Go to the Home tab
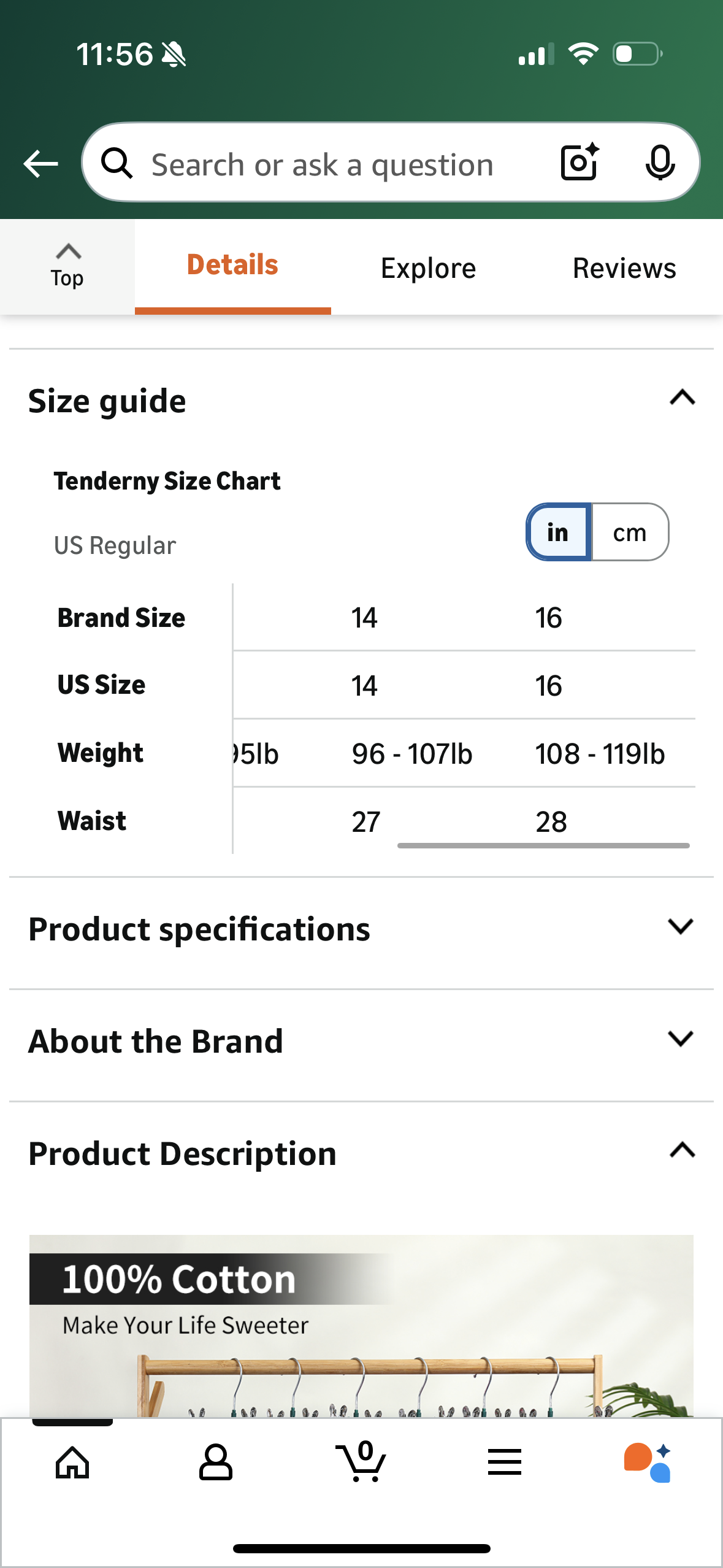Viewport: 723px width, 1568px height. [72, 1462]
